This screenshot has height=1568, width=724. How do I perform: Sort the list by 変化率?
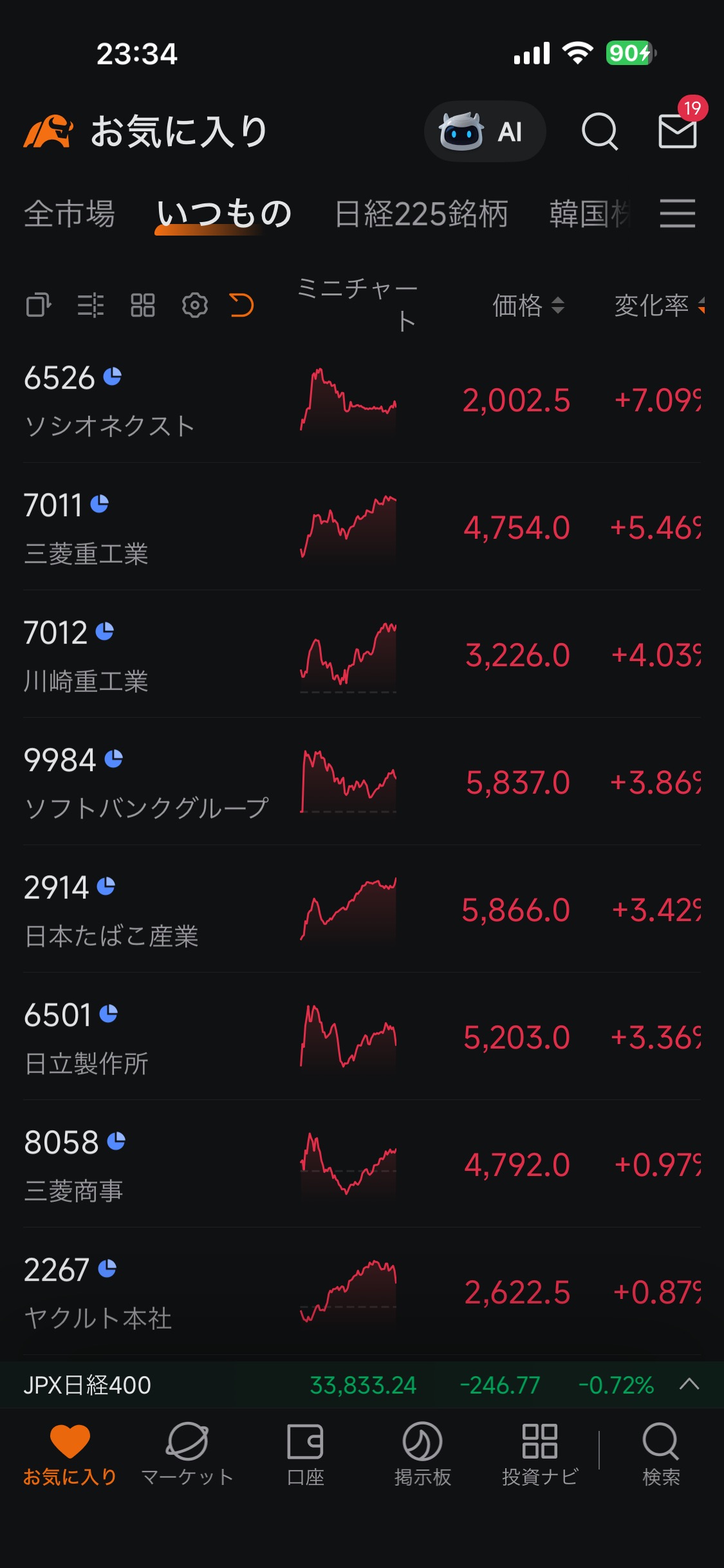tap(659, 305)
